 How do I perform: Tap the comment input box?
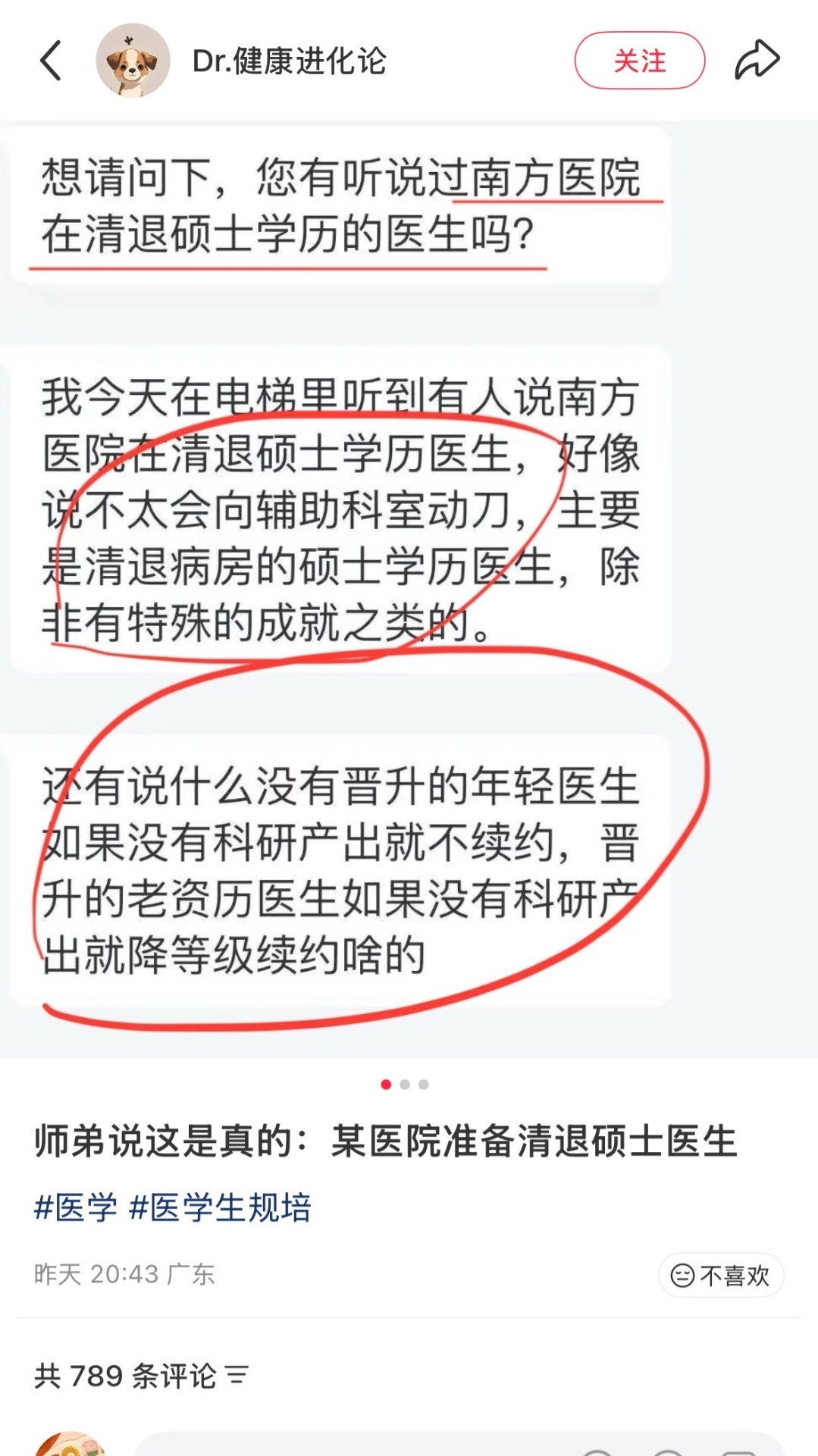(x=341, y=1446)
